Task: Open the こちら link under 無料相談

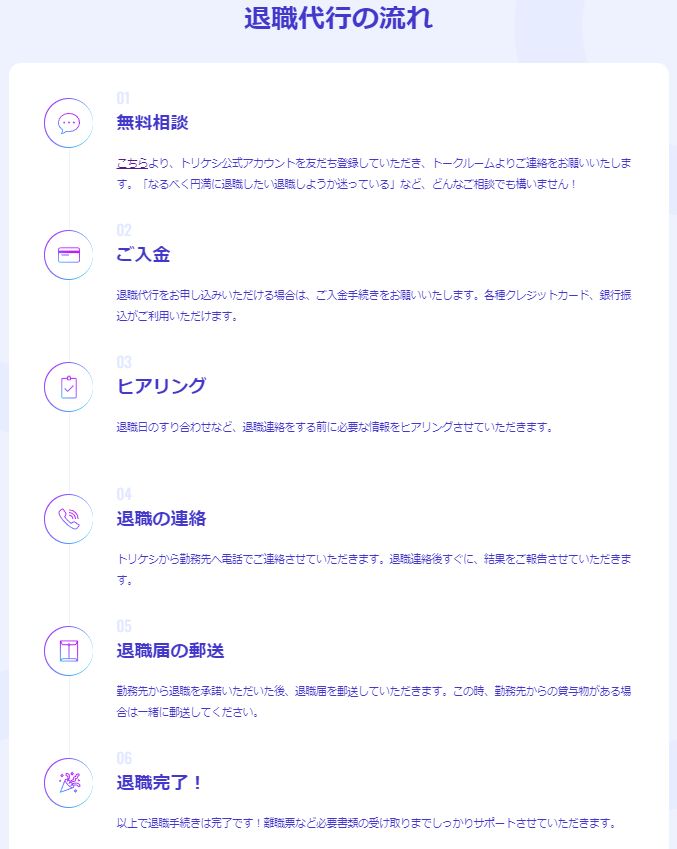Action: click(131, 162)
